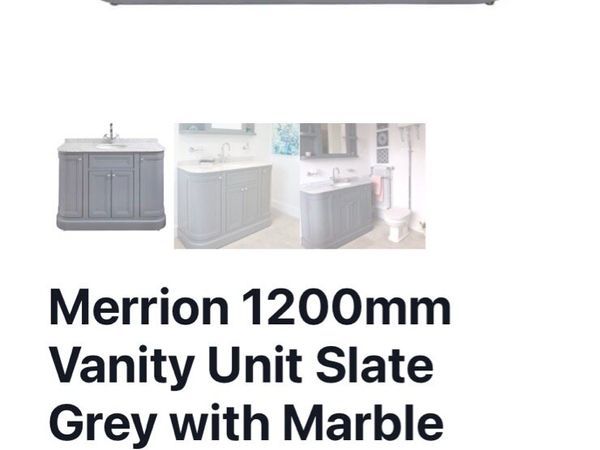Select the front-view vanity unit thumbnail
The width and height of the screenshot is (600, 450).
[x=110, y=178]
